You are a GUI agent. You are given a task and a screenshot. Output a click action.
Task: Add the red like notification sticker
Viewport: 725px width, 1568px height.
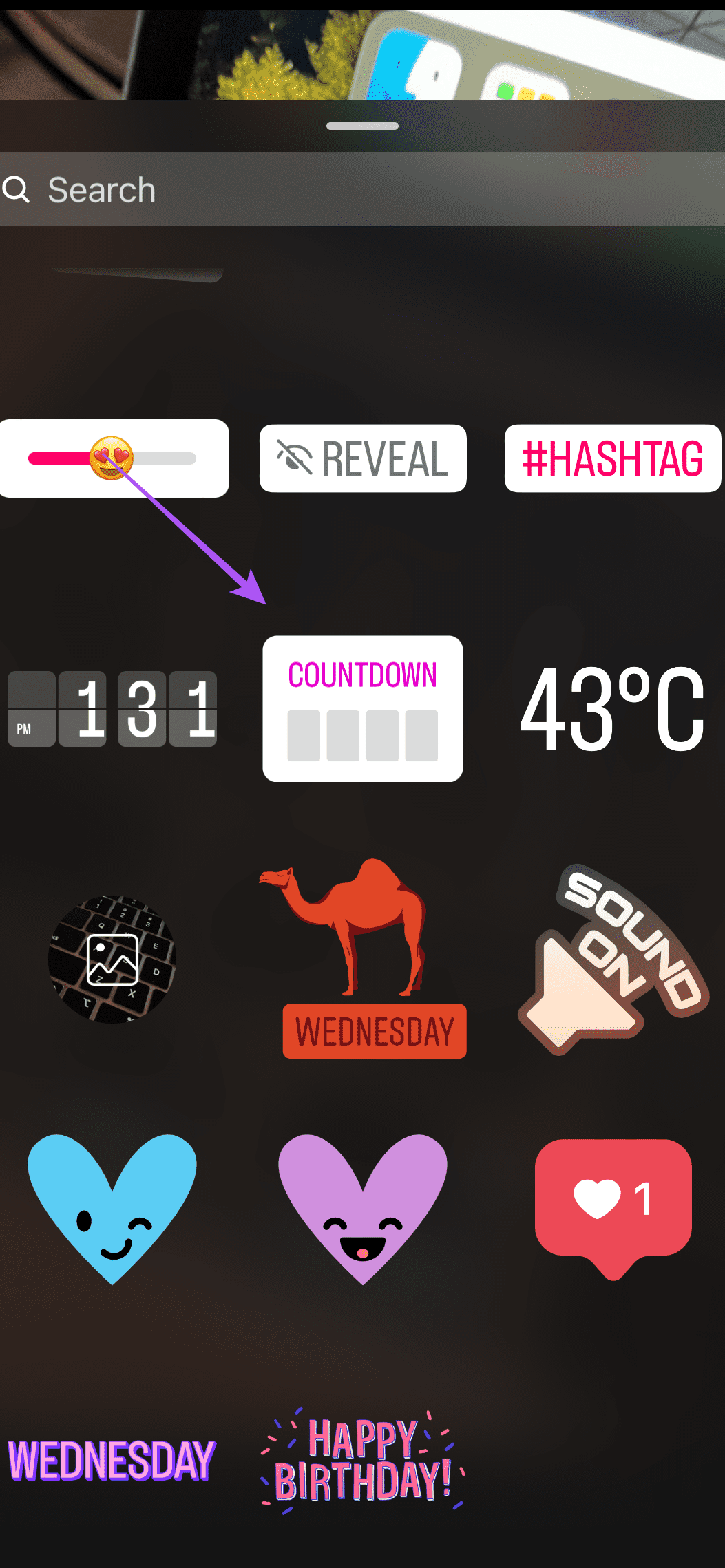click(612, 1205)
